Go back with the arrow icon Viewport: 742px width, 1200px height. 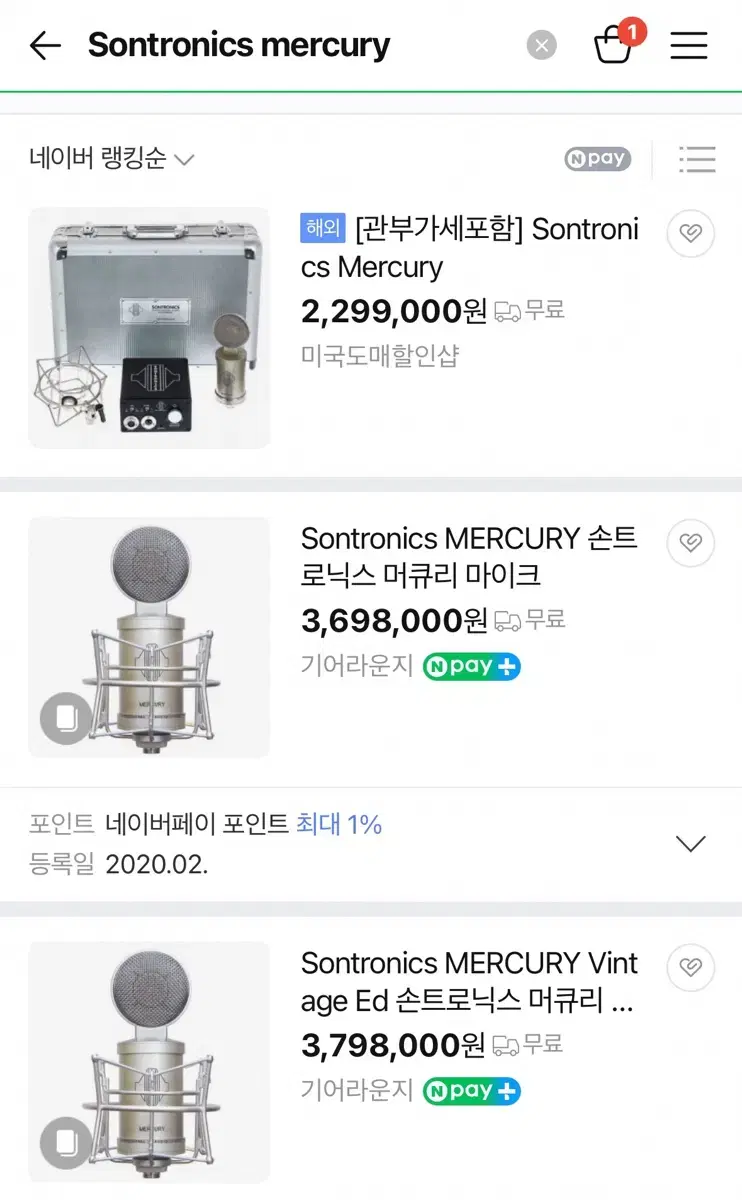[x=45, y=45]
